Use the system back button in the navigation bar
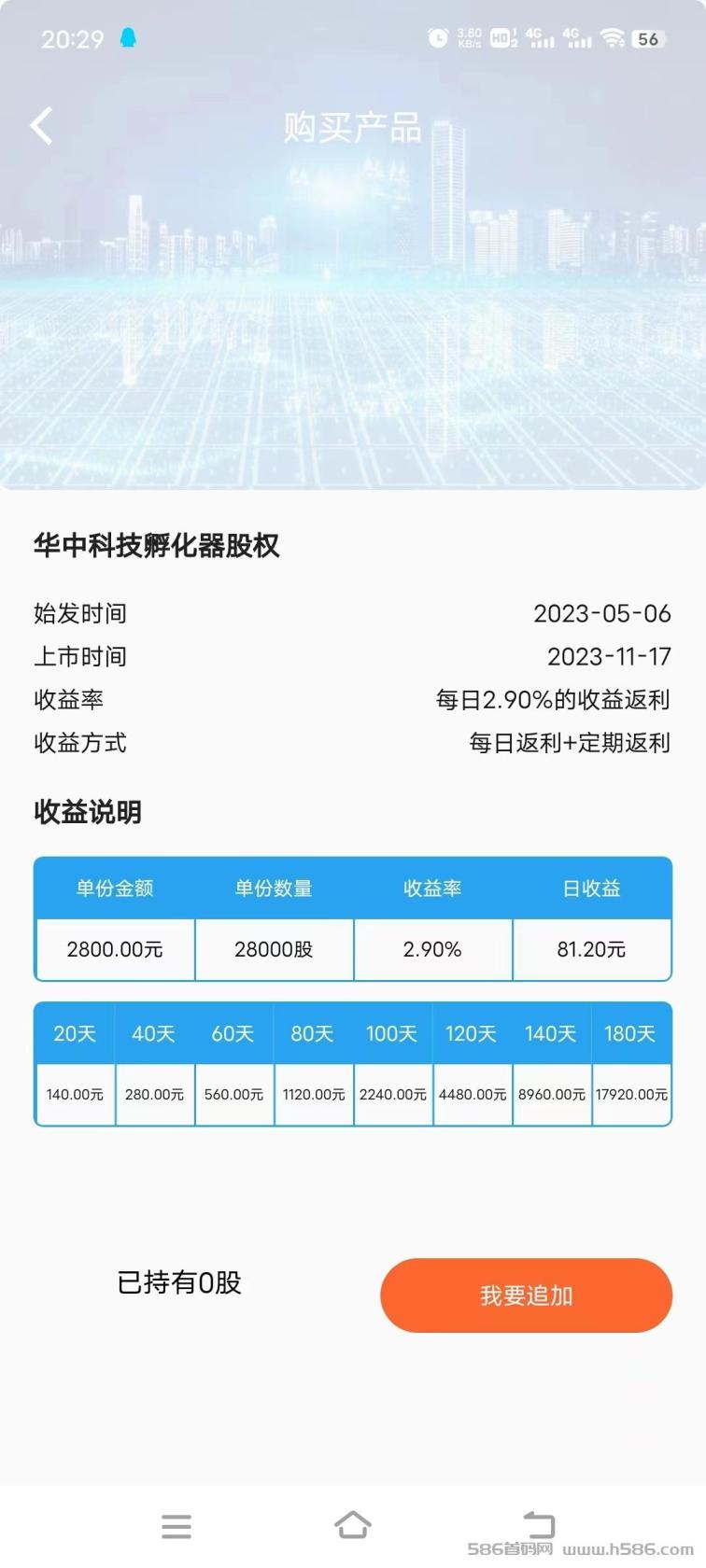The image size is (706, 1568). pyautogui.click(x=538, y=1524)
